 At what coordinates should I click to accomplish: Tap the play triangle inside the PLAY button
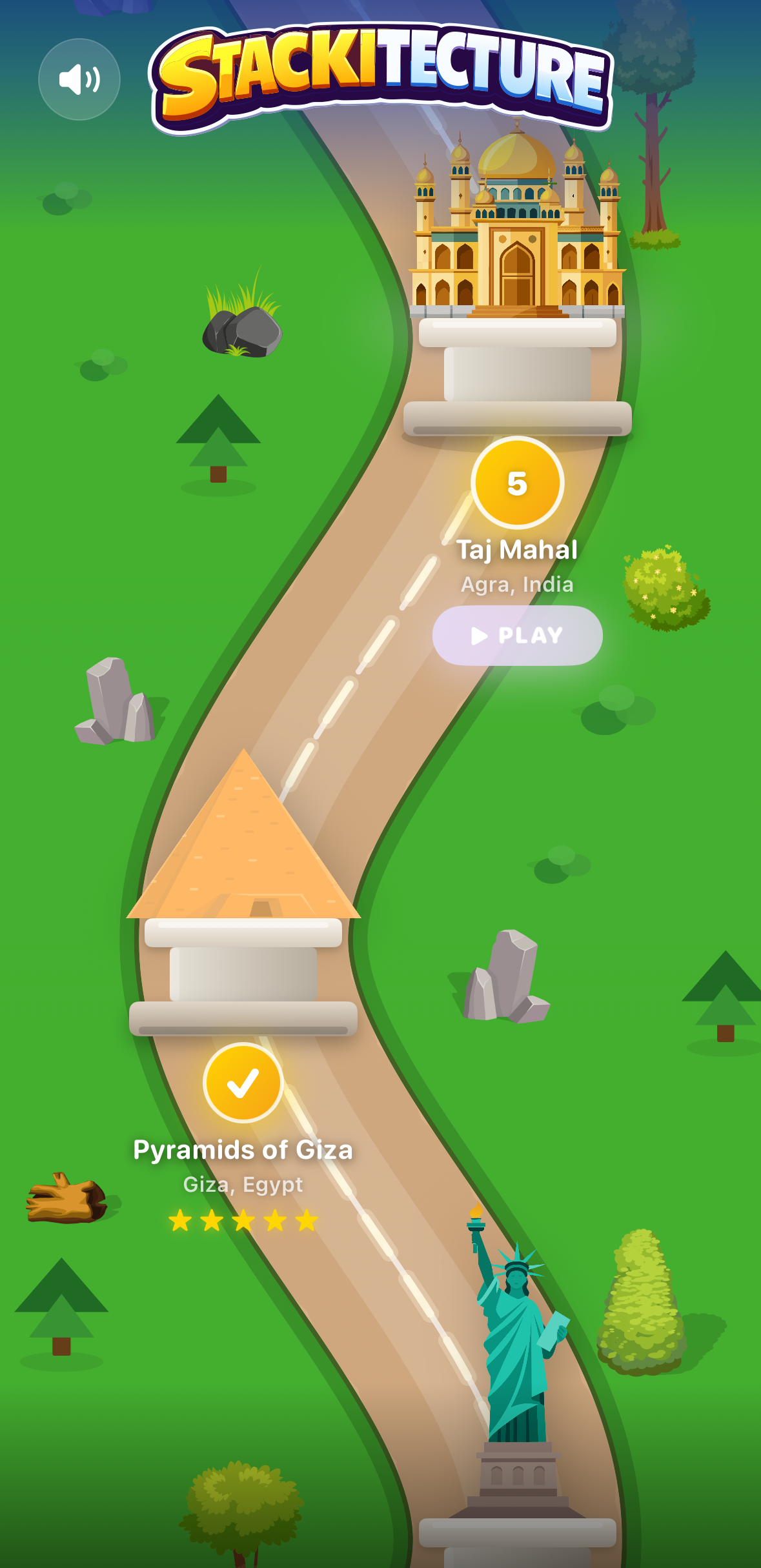click(x=480, y=636)
